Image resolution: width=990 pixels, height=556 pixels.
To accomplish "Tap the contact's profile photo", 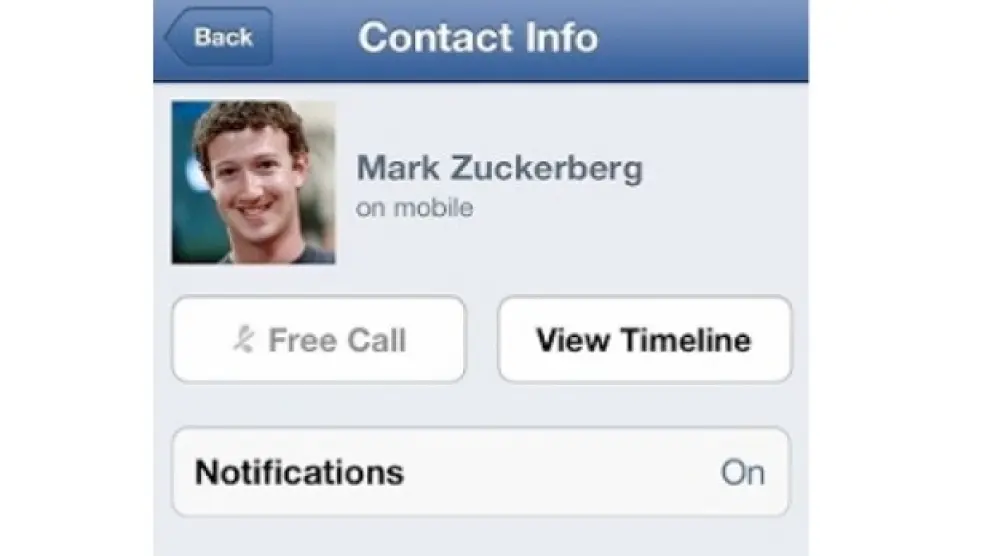I will [253, 182].
